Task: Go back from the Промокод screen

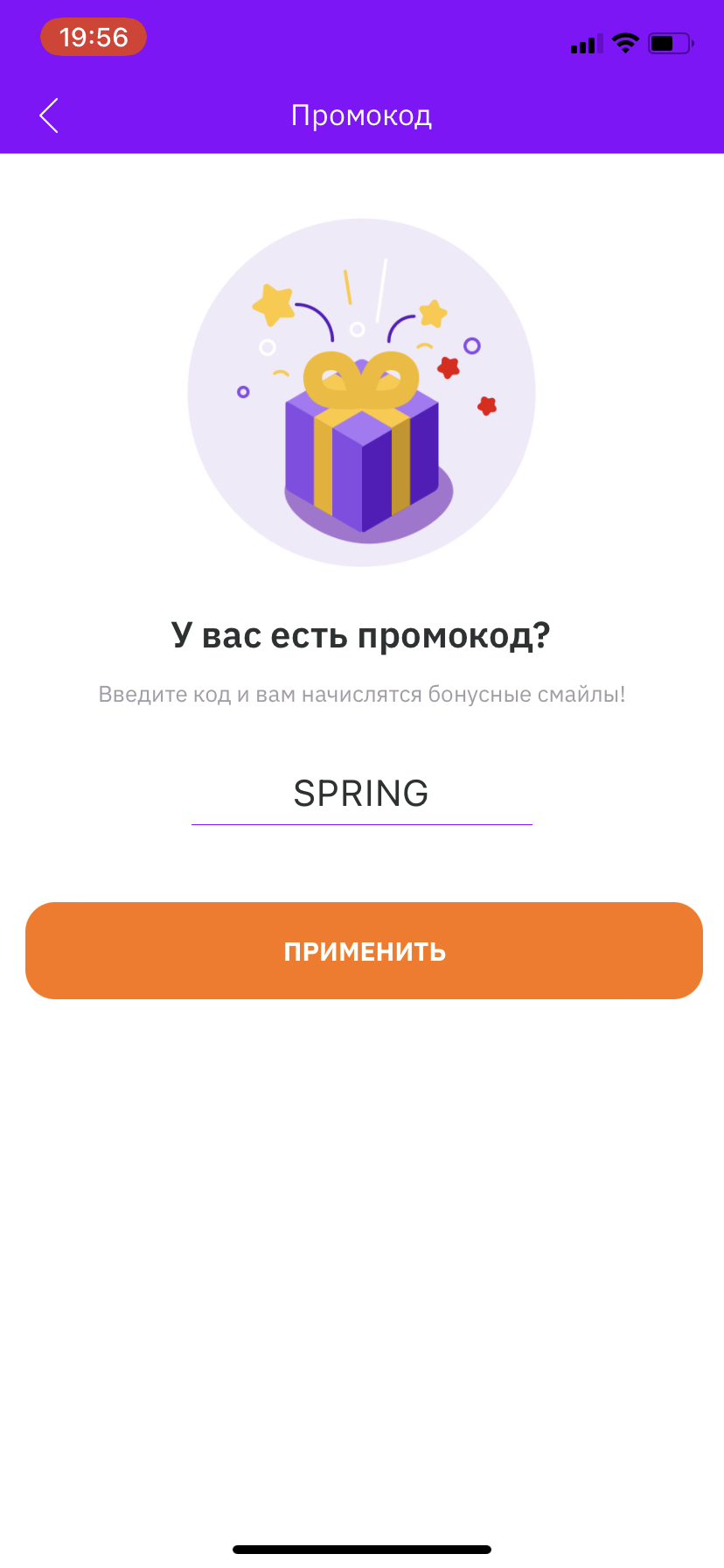Action: (49, 115)
